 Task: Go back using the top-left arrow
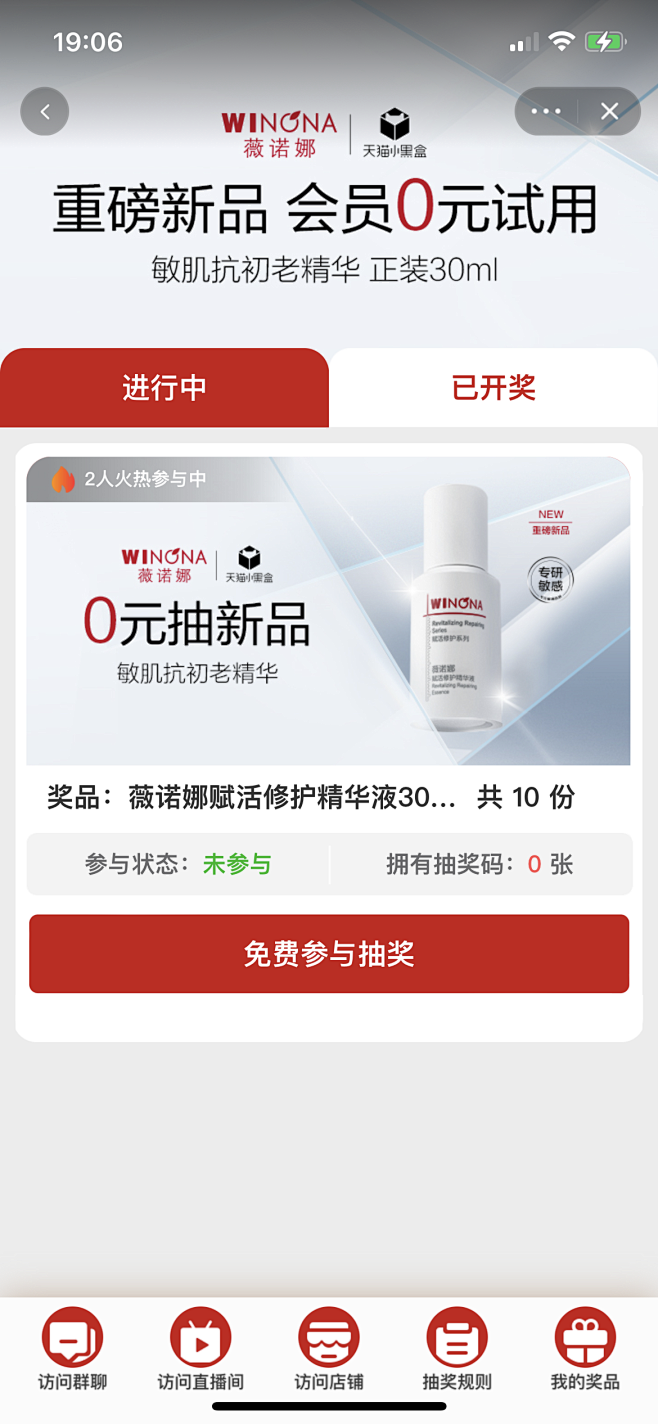[x=45, y=112]
